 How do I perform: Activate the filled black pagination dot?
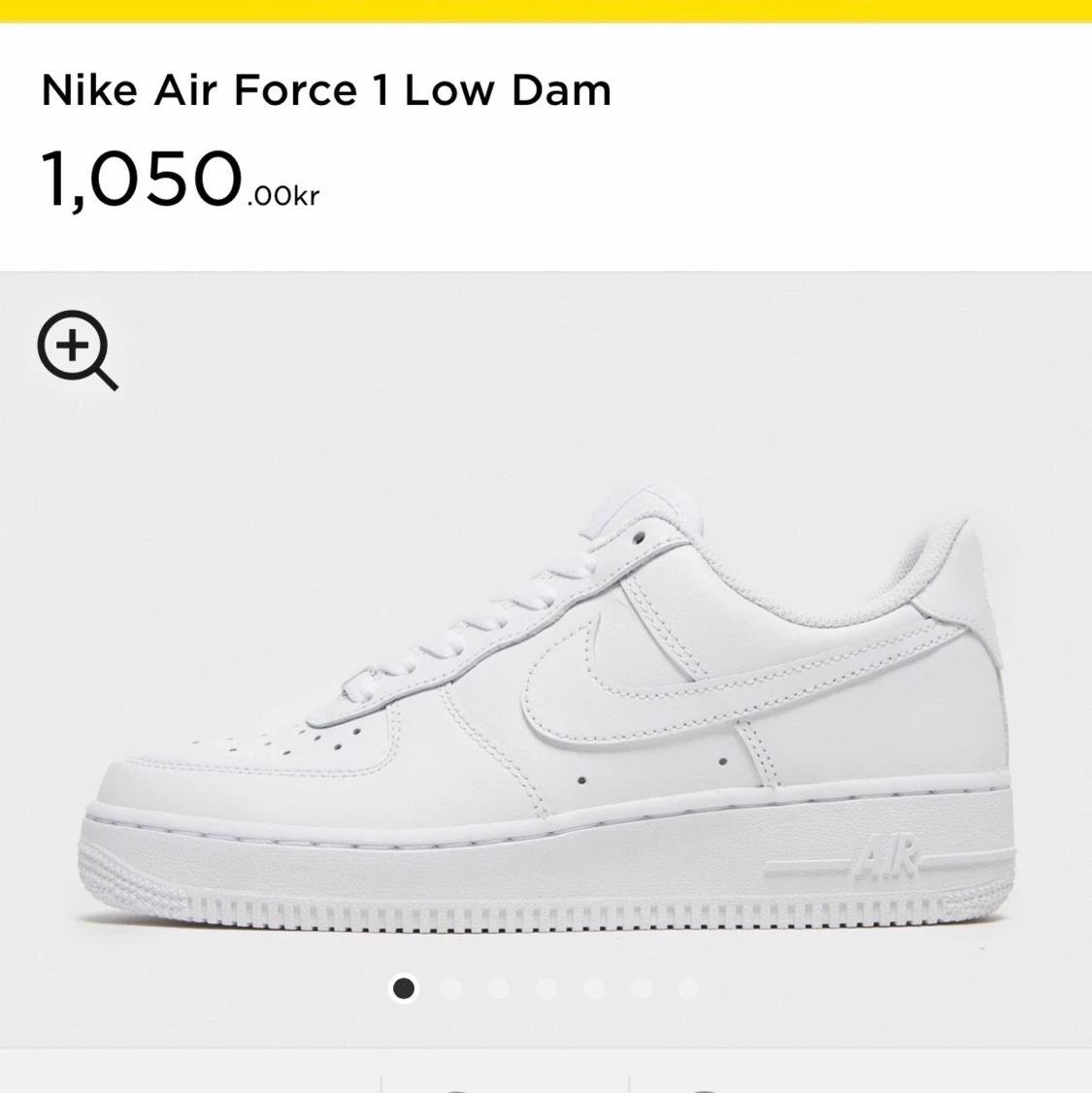pos(403,988)
